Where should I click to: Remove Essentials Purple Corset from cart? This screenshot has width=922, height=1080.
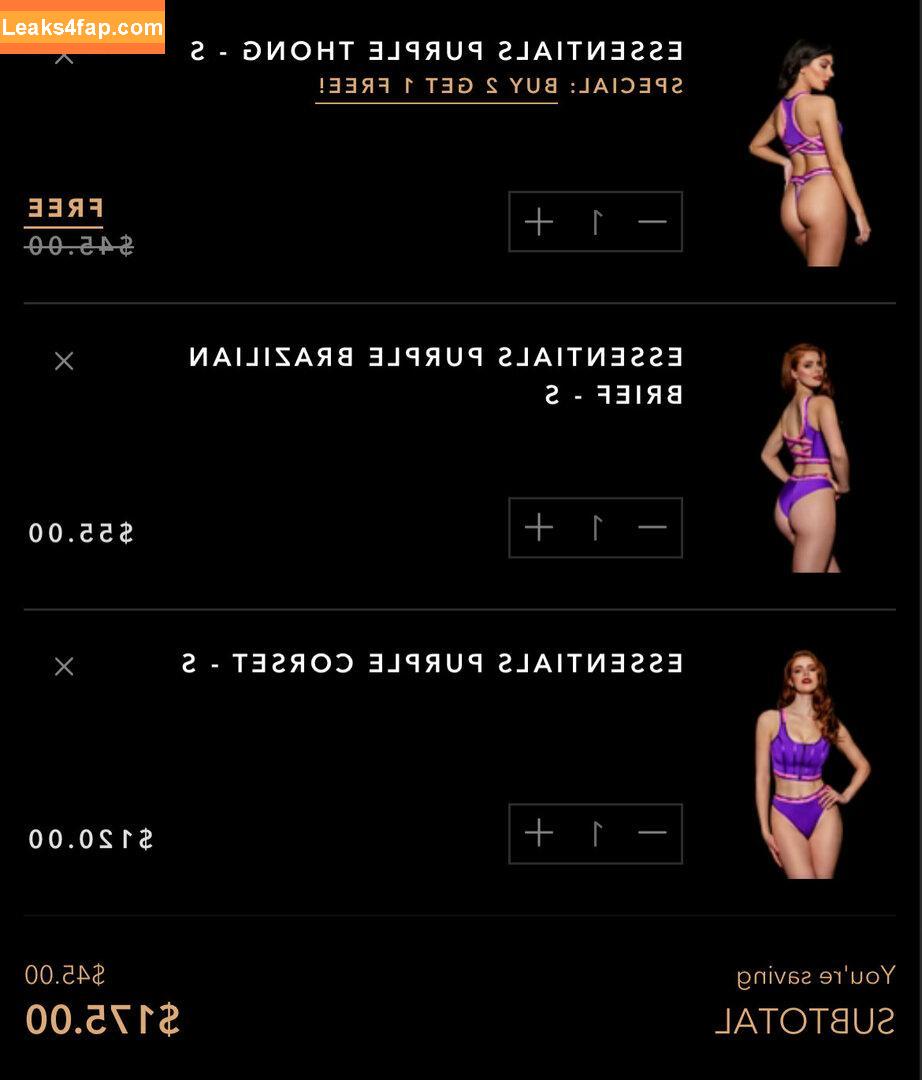(x=64, y=667)
